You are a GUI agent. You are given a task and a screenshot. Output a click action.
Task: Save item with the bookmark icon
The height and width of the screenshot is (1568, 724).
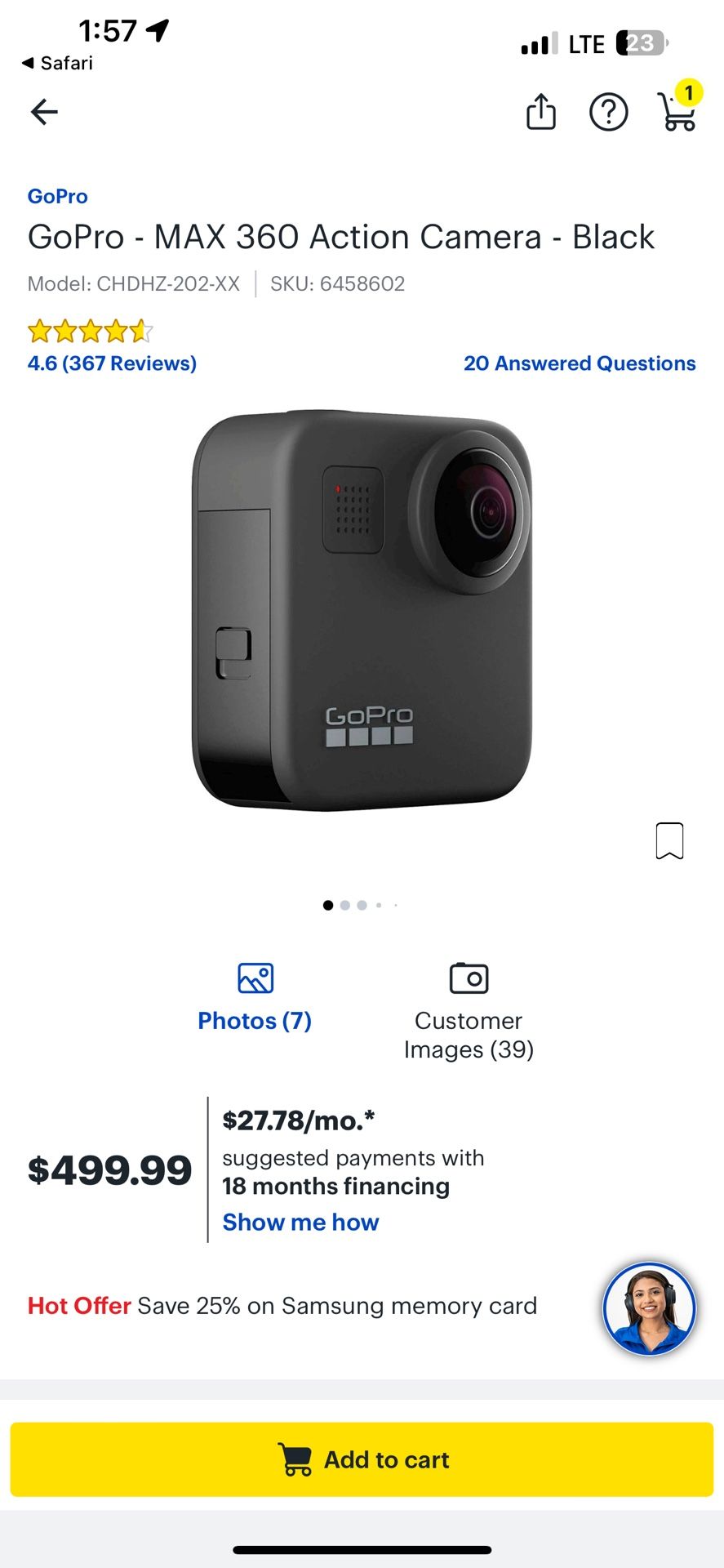669,841
